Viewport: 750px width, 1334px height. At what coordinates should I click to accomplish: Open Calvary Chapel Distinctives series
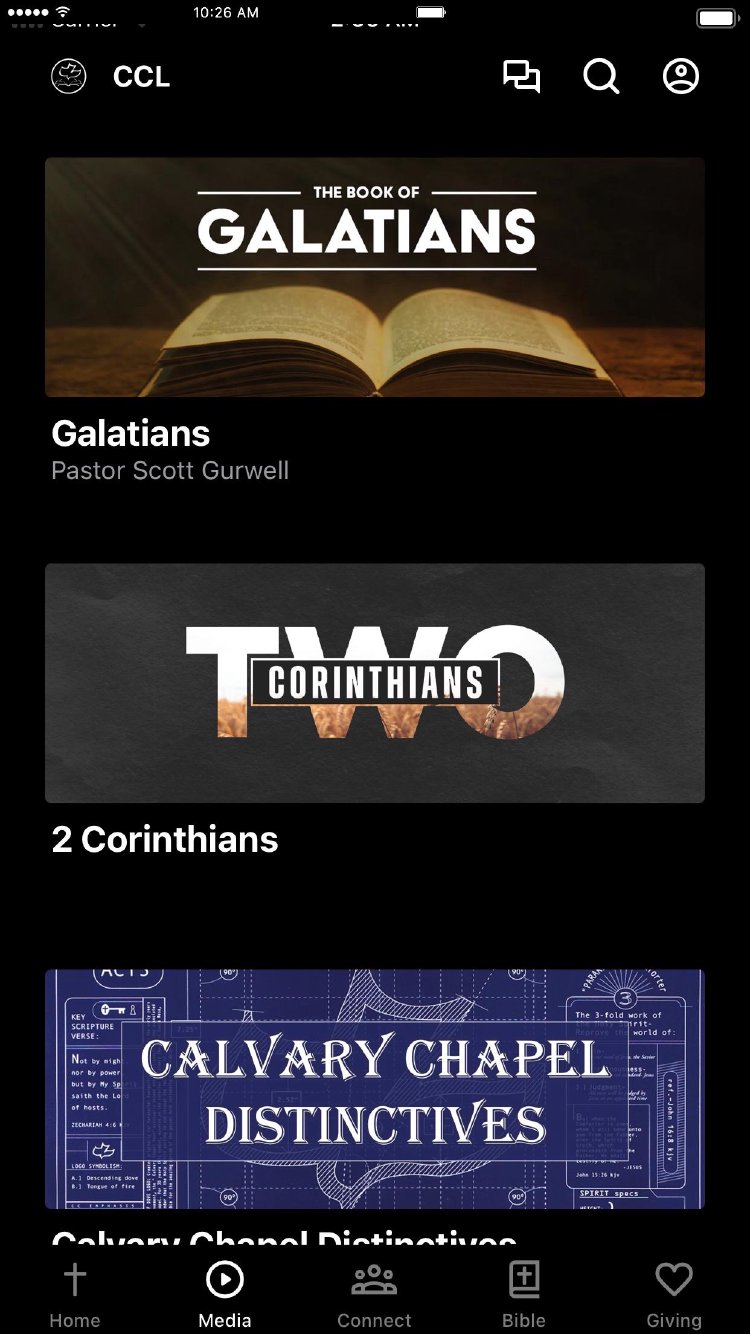375,1089
